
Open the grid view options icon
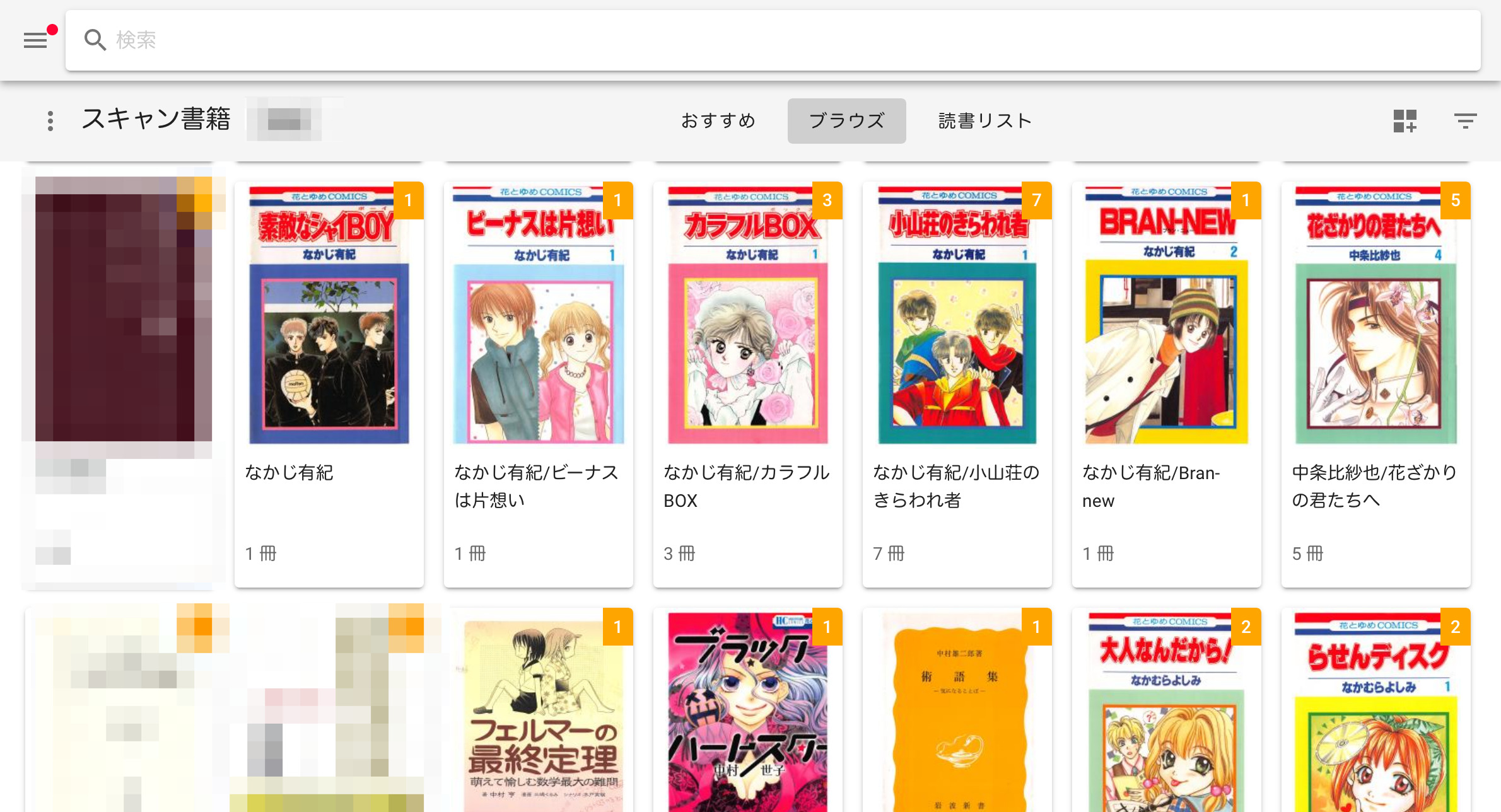[x=1405, y=120]
